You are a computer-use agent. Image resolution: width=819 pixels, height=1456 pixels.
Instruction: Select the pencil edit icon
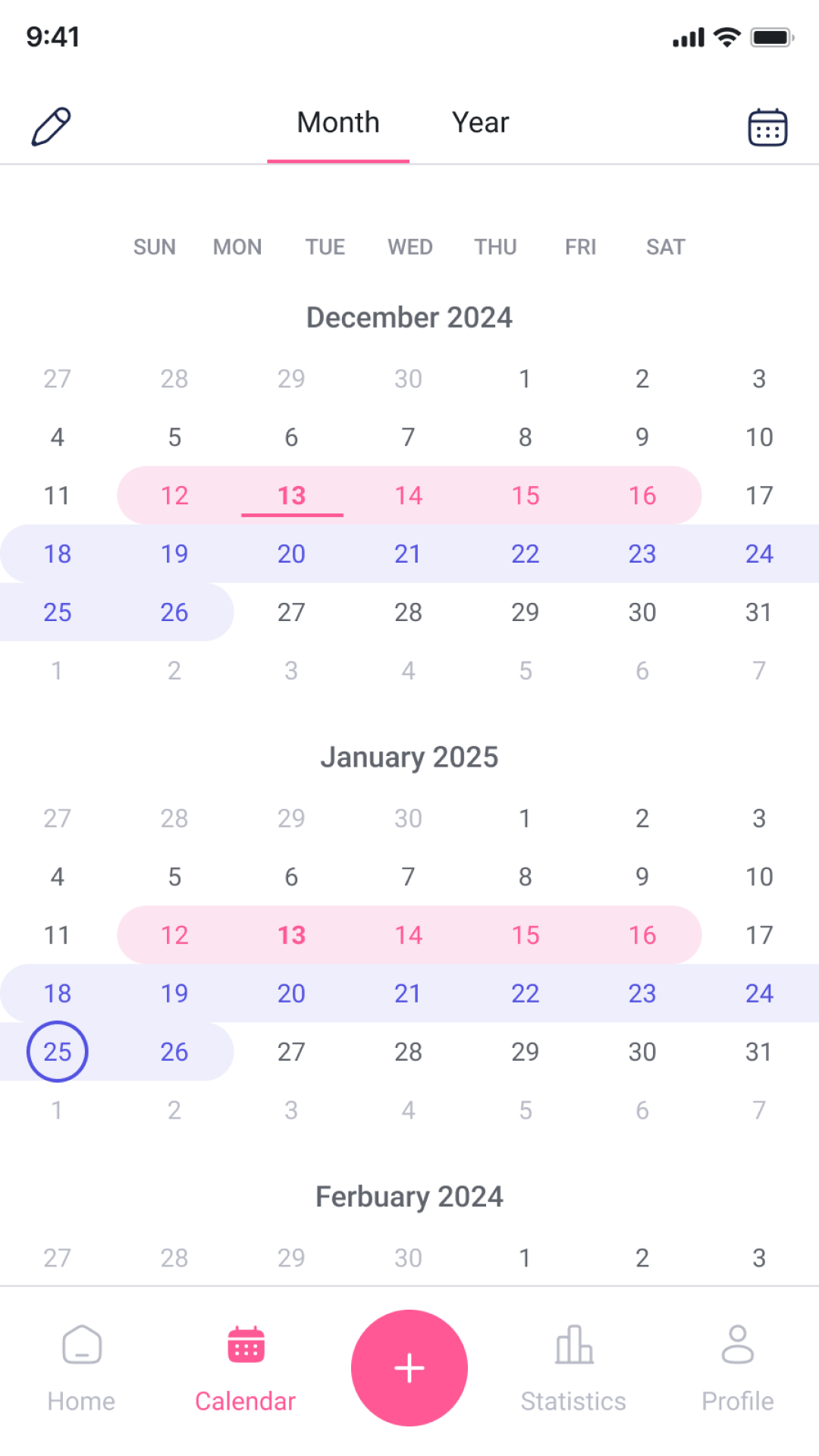click(x=52, y=126)
